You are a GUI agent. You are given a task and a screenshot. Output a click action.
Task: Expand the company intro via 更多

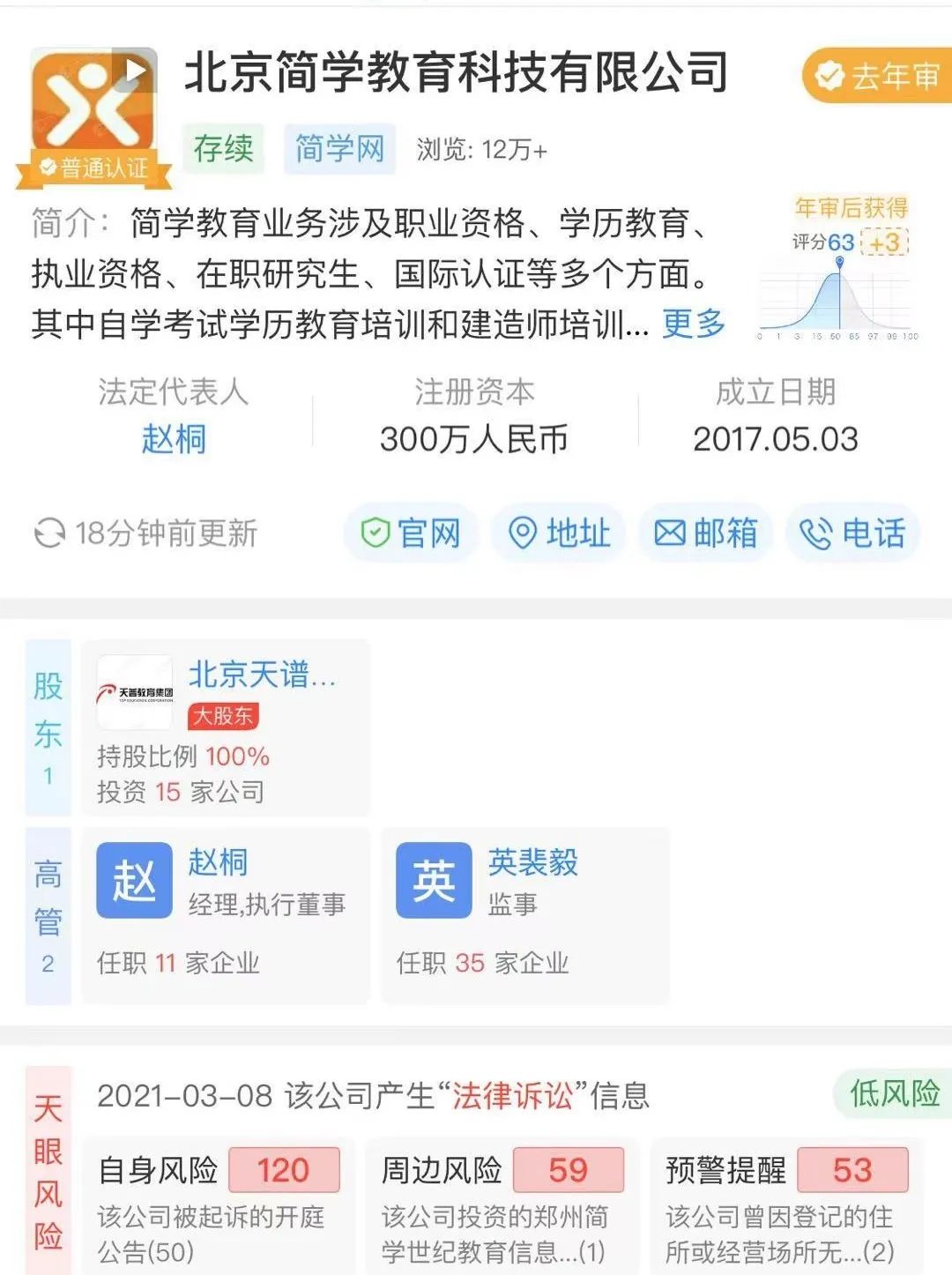click(x=692, y=324)
